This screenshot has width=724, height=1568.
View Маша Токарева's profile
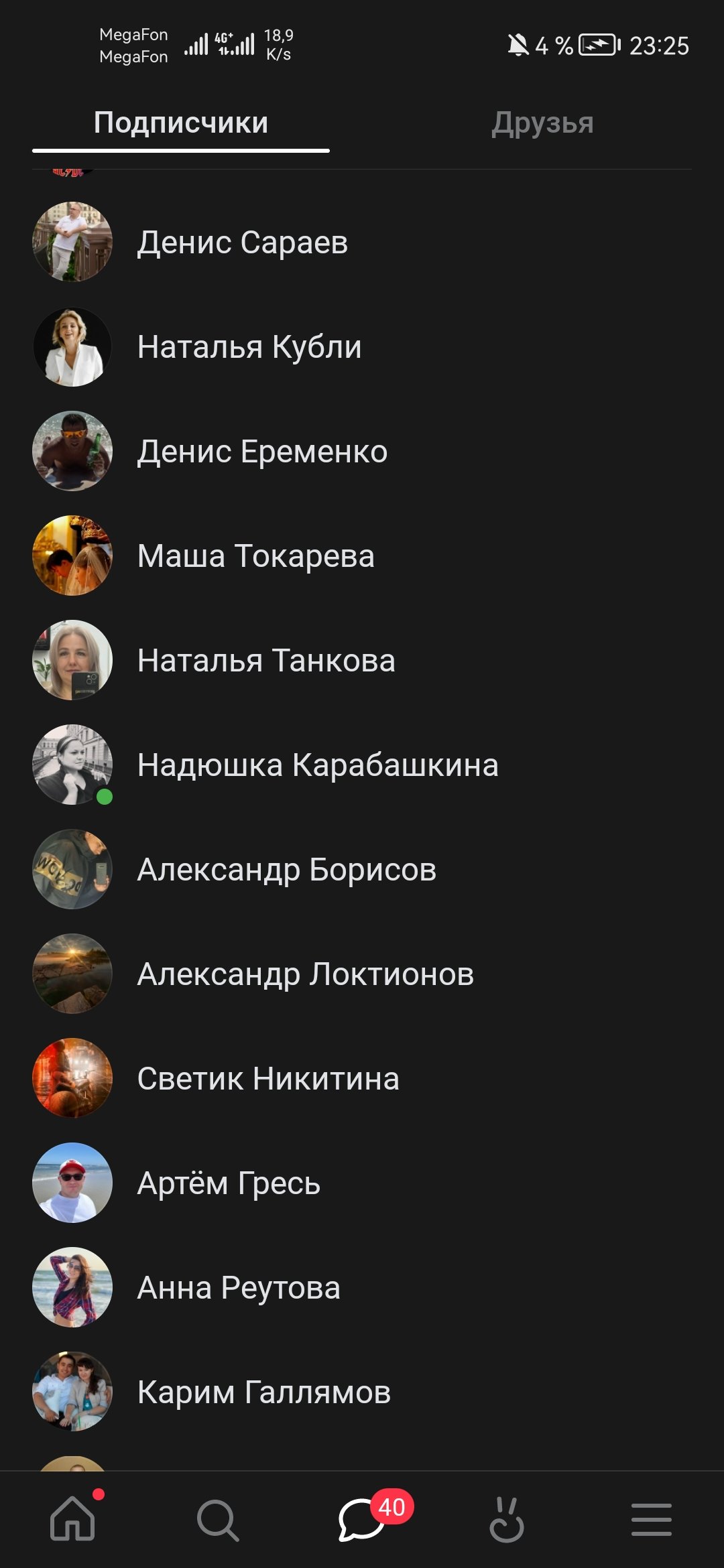255,556
